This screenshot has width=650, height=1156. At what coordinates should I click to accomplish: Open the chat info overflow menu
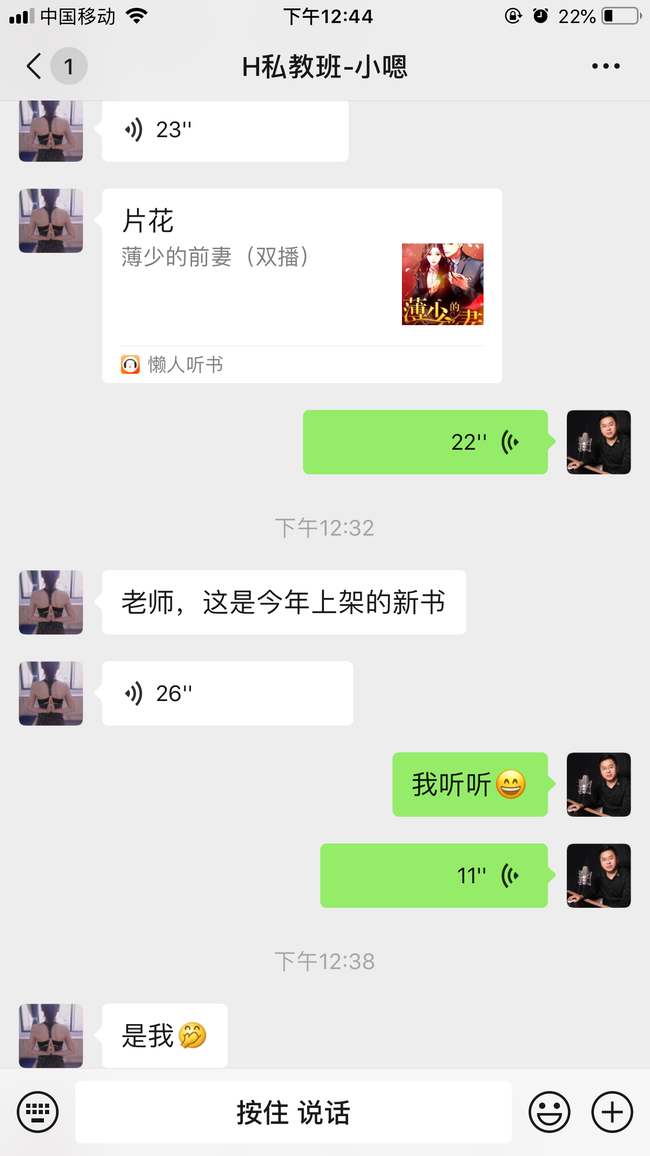(605, 67)
